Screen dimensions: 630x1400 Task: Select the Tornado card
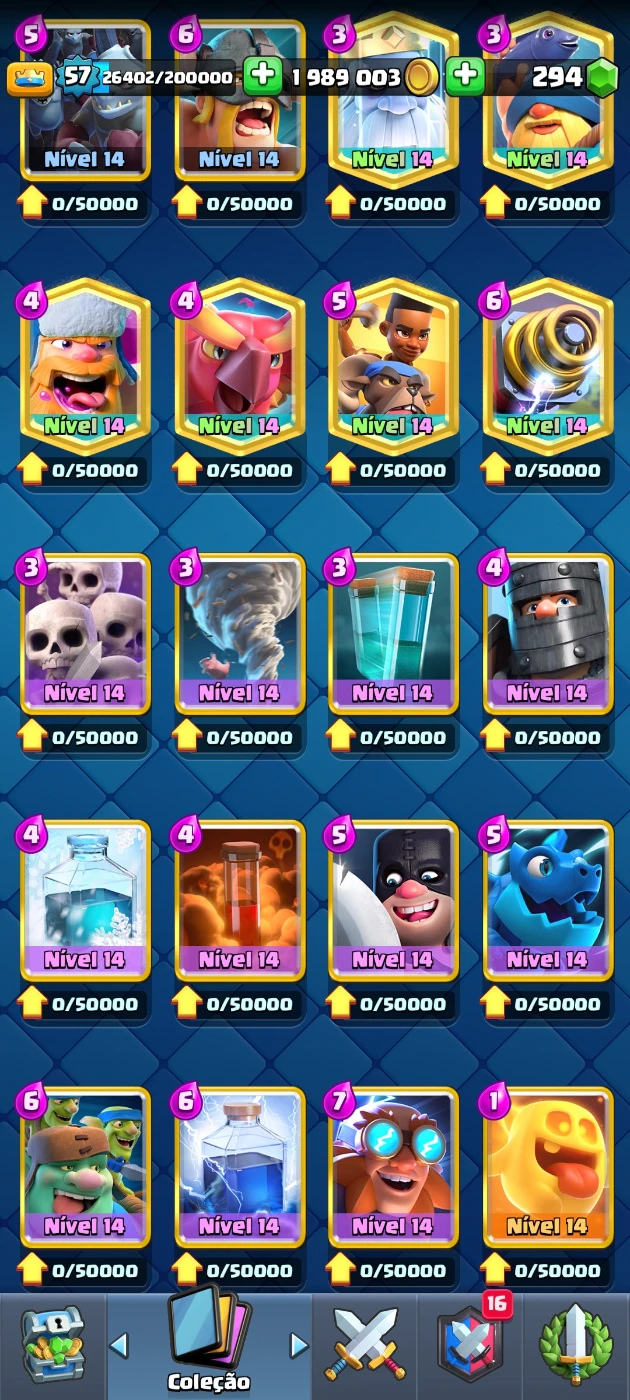pyautogui.click(x=239, y=634)
